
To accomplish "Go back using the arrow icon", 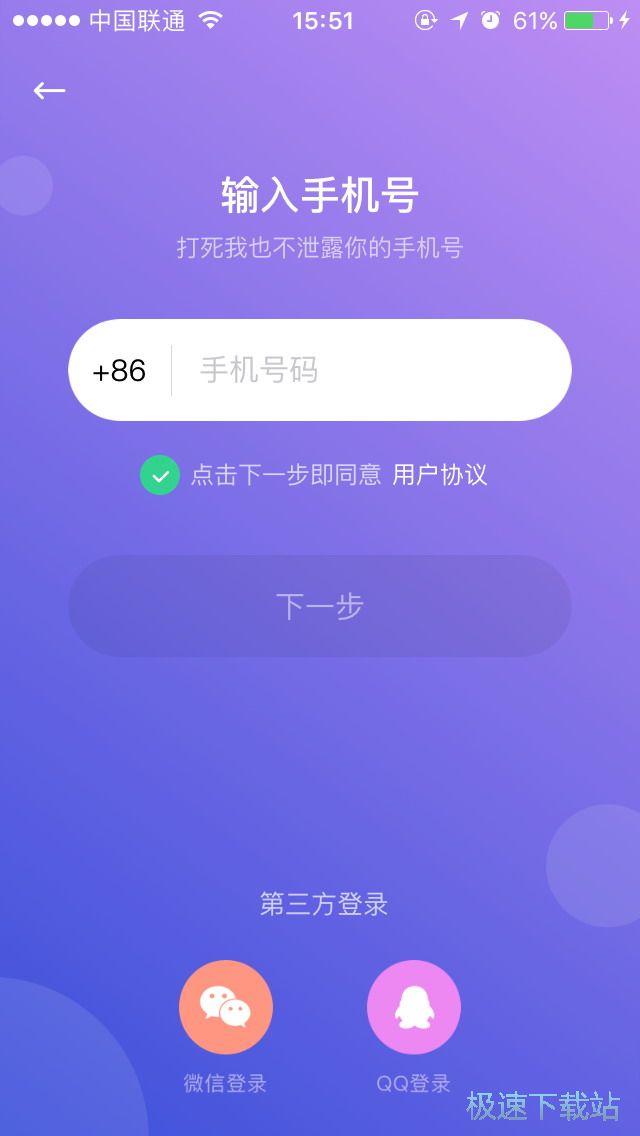I will click(49, 91).
